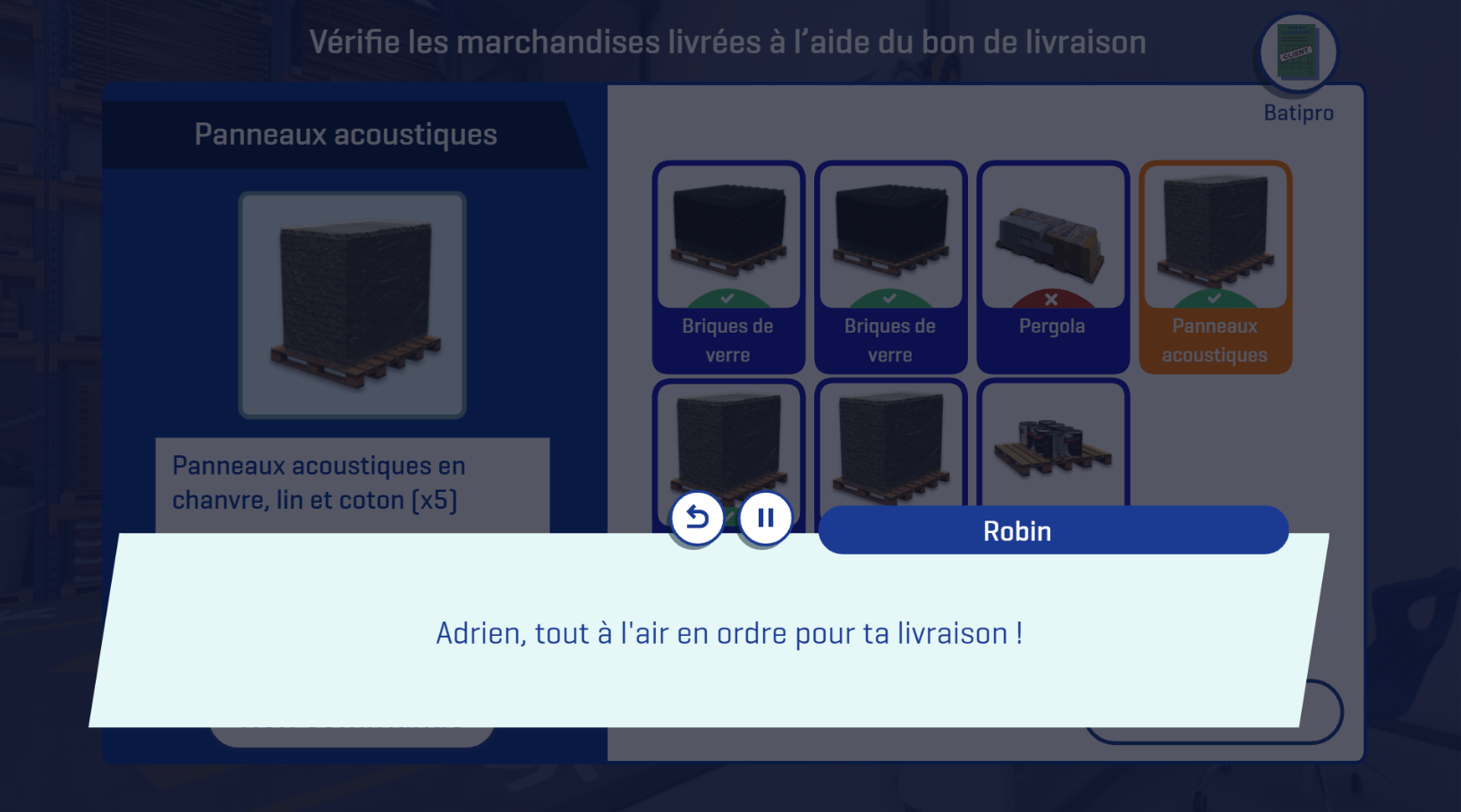Pause the dialogue
The width and height of the screenshot is (1461, 812).
pos(765,518)
